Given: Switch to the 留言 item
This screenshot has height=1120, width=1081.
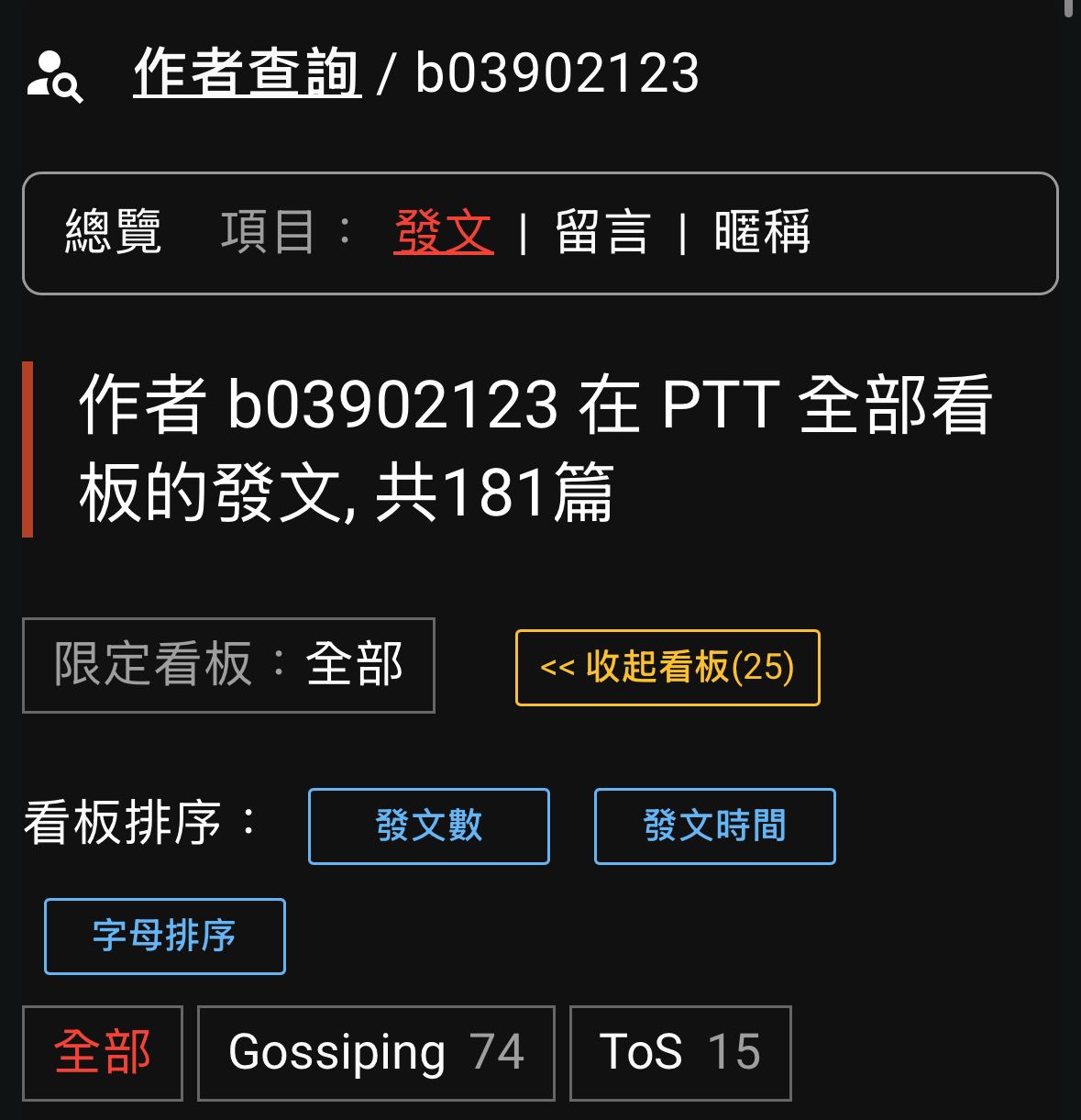Looking at the screenshot, I should click(602, 232).
